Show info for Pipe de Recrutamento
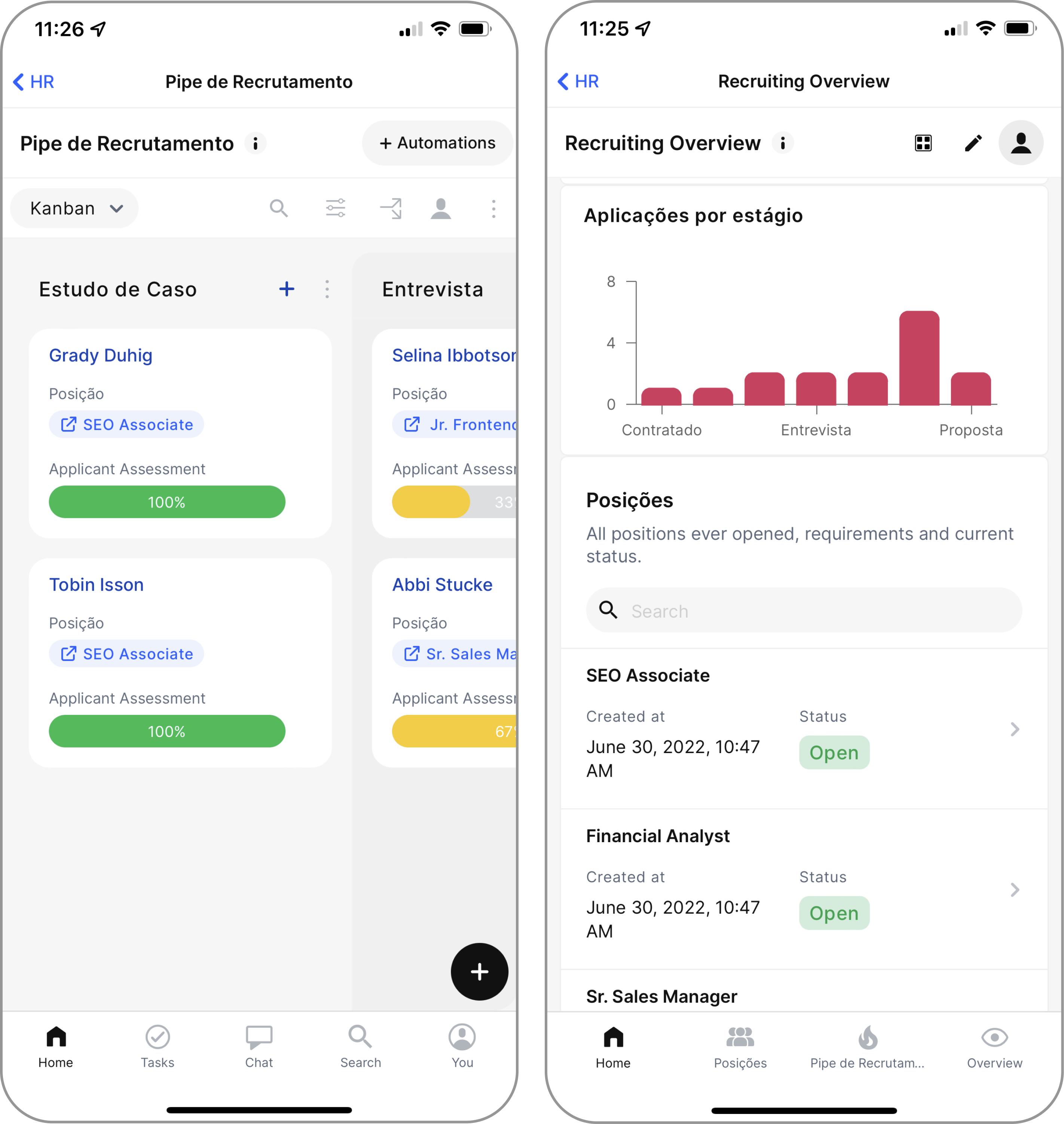The width and height of the screenshot is (1064, 1124). point(256,144)
